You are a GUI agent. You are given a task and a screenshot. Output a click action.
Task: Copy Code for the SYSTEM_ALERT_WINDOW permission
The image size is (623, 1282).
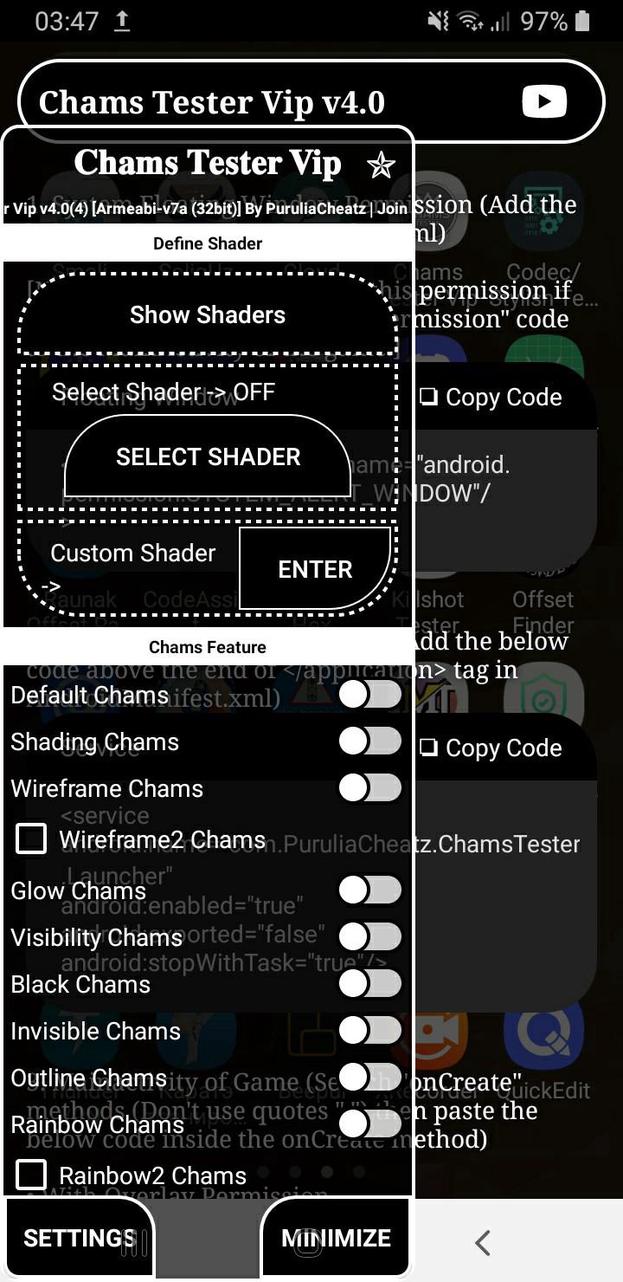click(490, 397)
